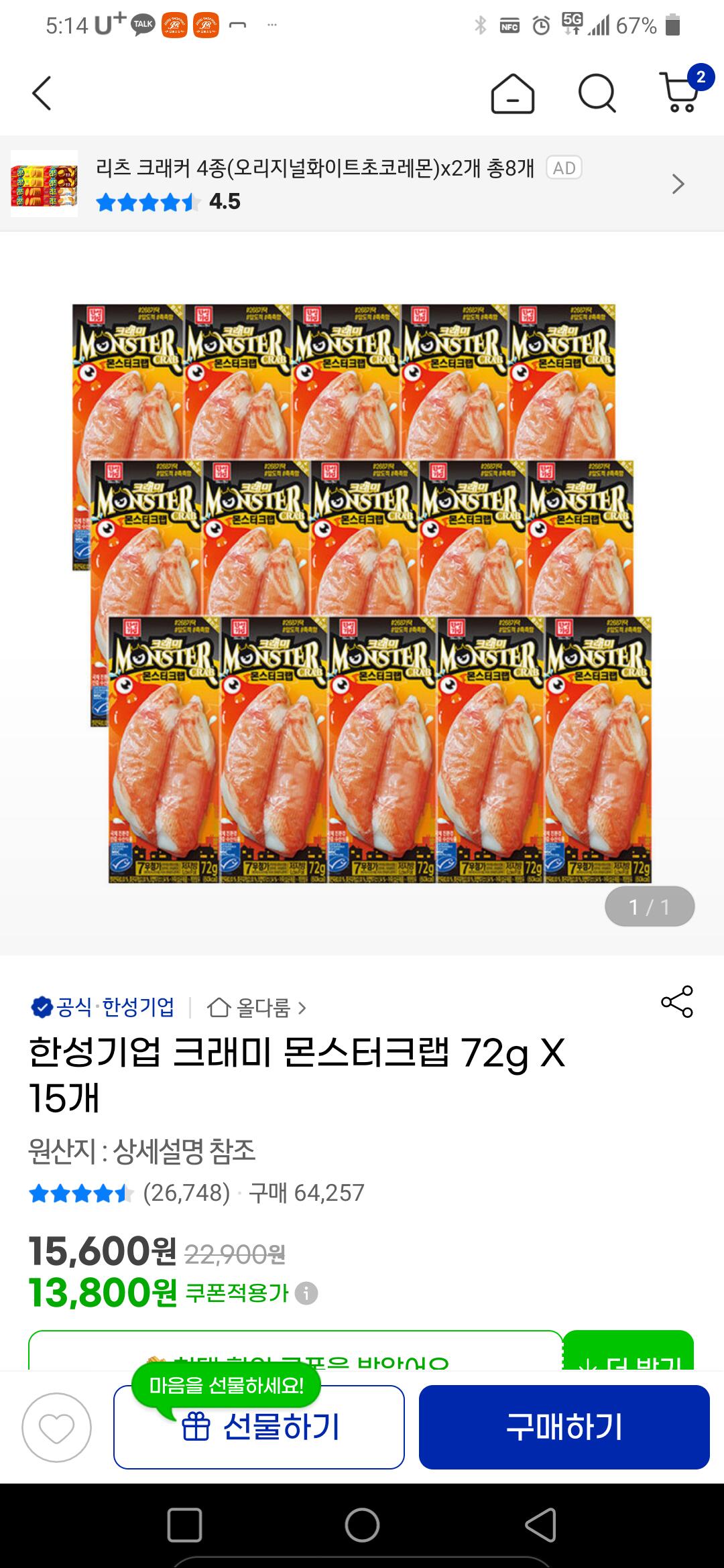Open the home icon in the top bar

[x=513, y=93]
